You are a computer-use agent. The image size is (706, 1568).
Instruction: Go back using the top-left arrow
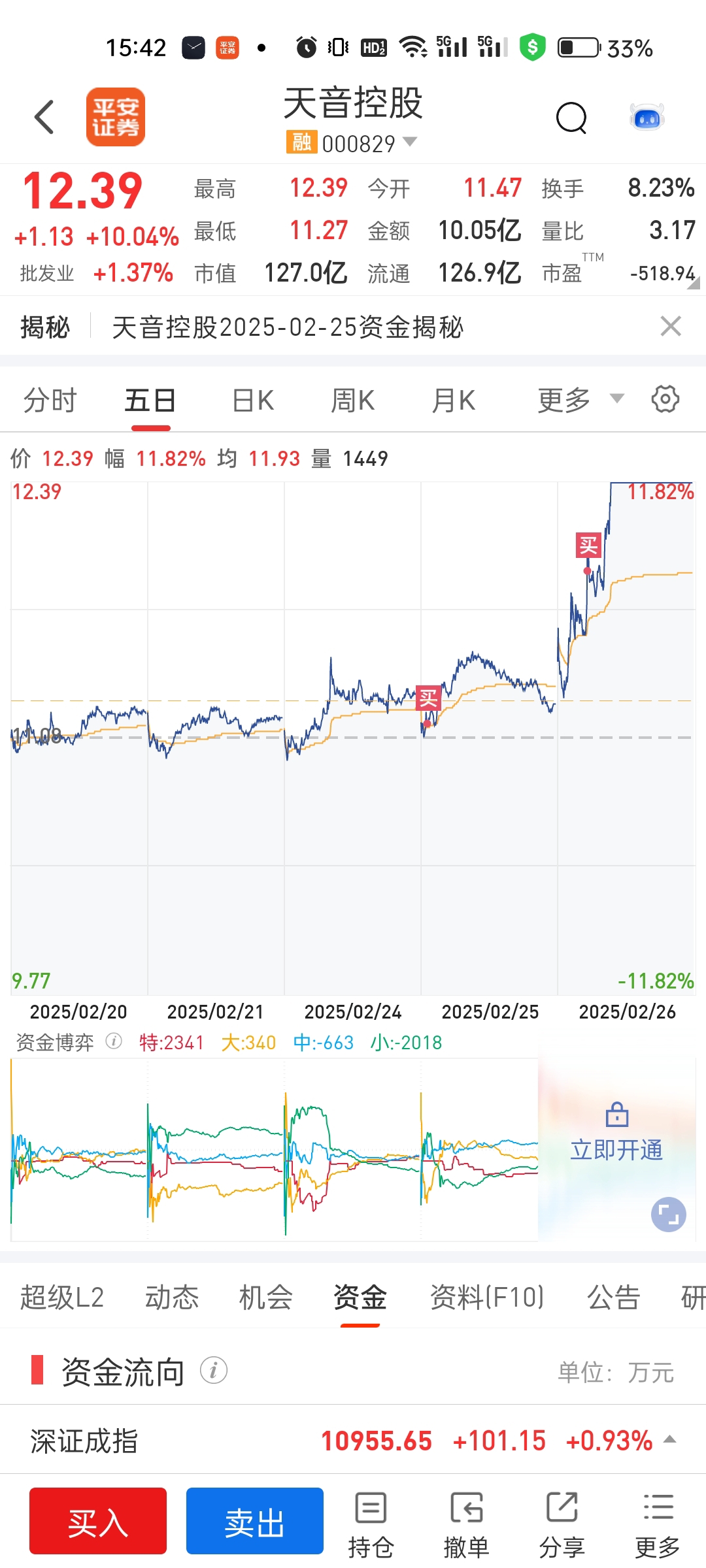[x=44, y=118]
